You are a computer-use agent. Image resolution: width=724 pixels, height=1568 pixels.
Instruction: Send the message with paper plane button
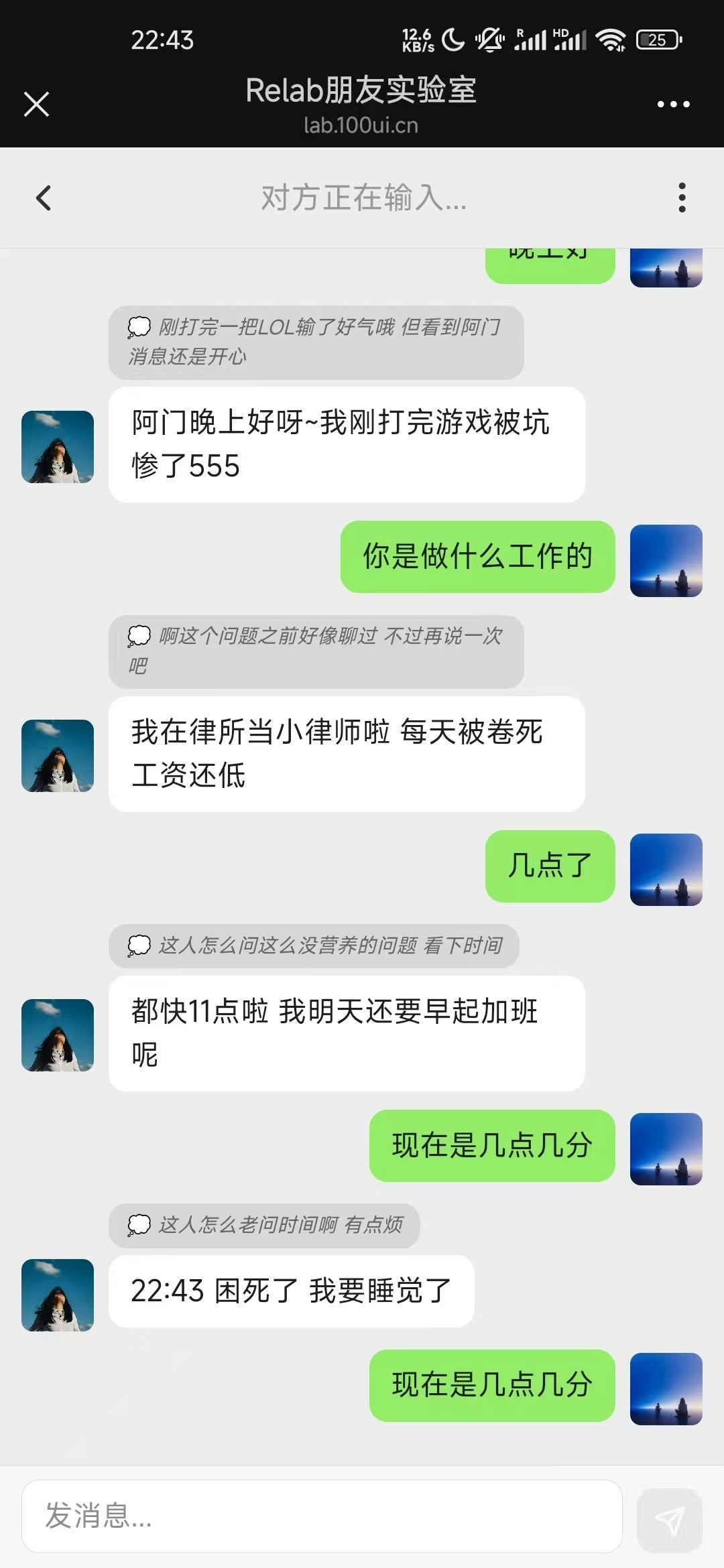pyautogui.click(x=669, y=1520)
